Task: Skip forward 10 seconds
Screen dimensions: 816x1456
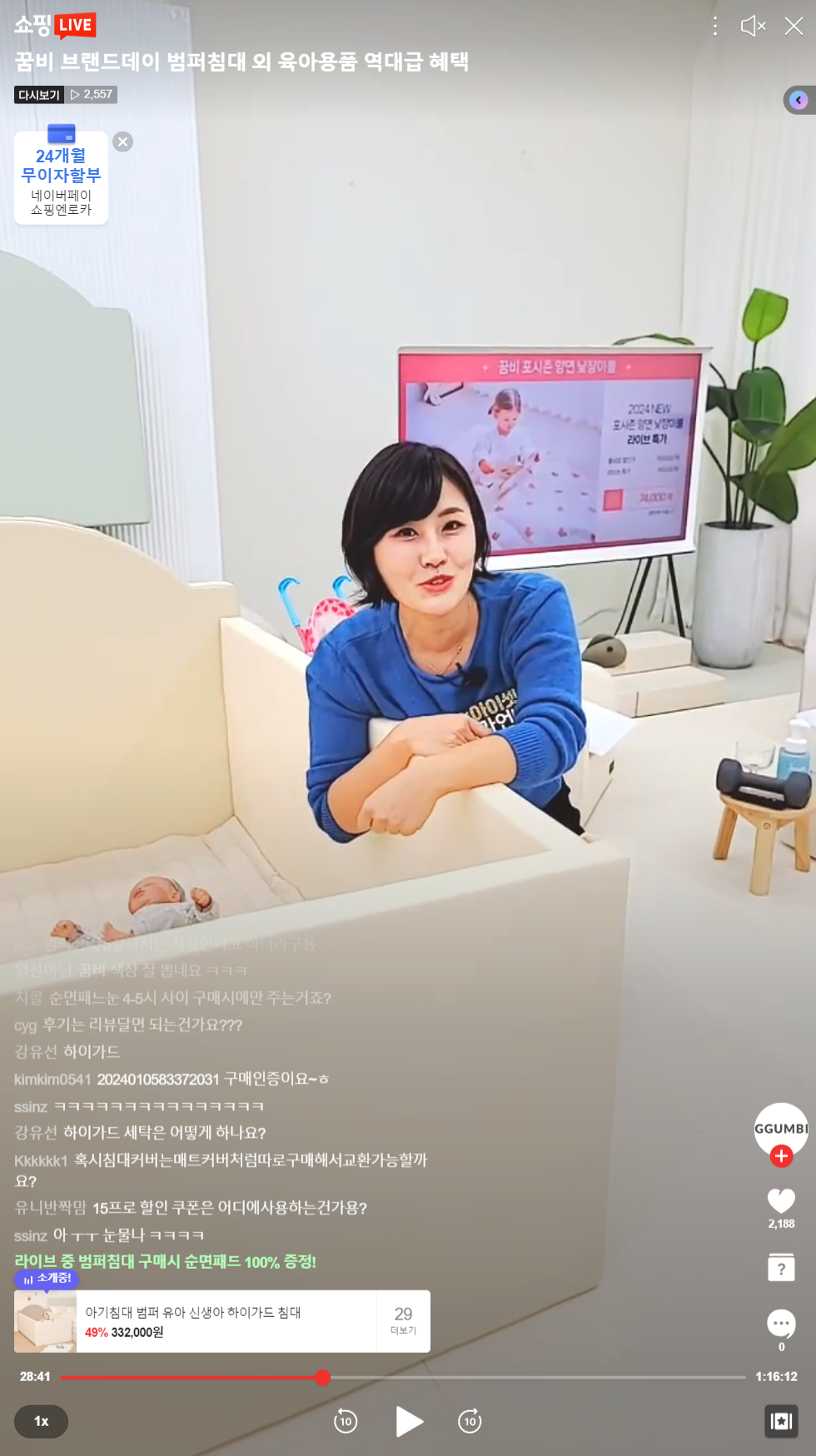Action: (470, 1421)
